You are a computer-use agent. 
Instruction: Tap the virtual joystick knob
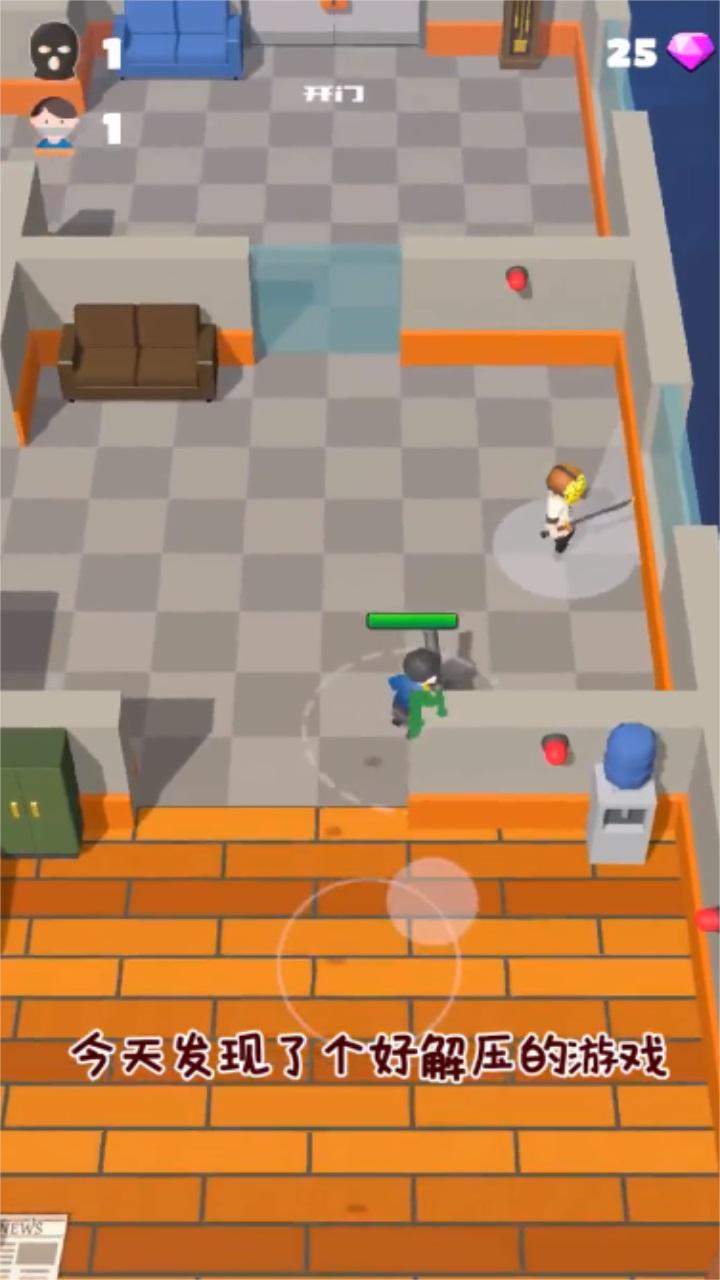[x=432, y=901]
